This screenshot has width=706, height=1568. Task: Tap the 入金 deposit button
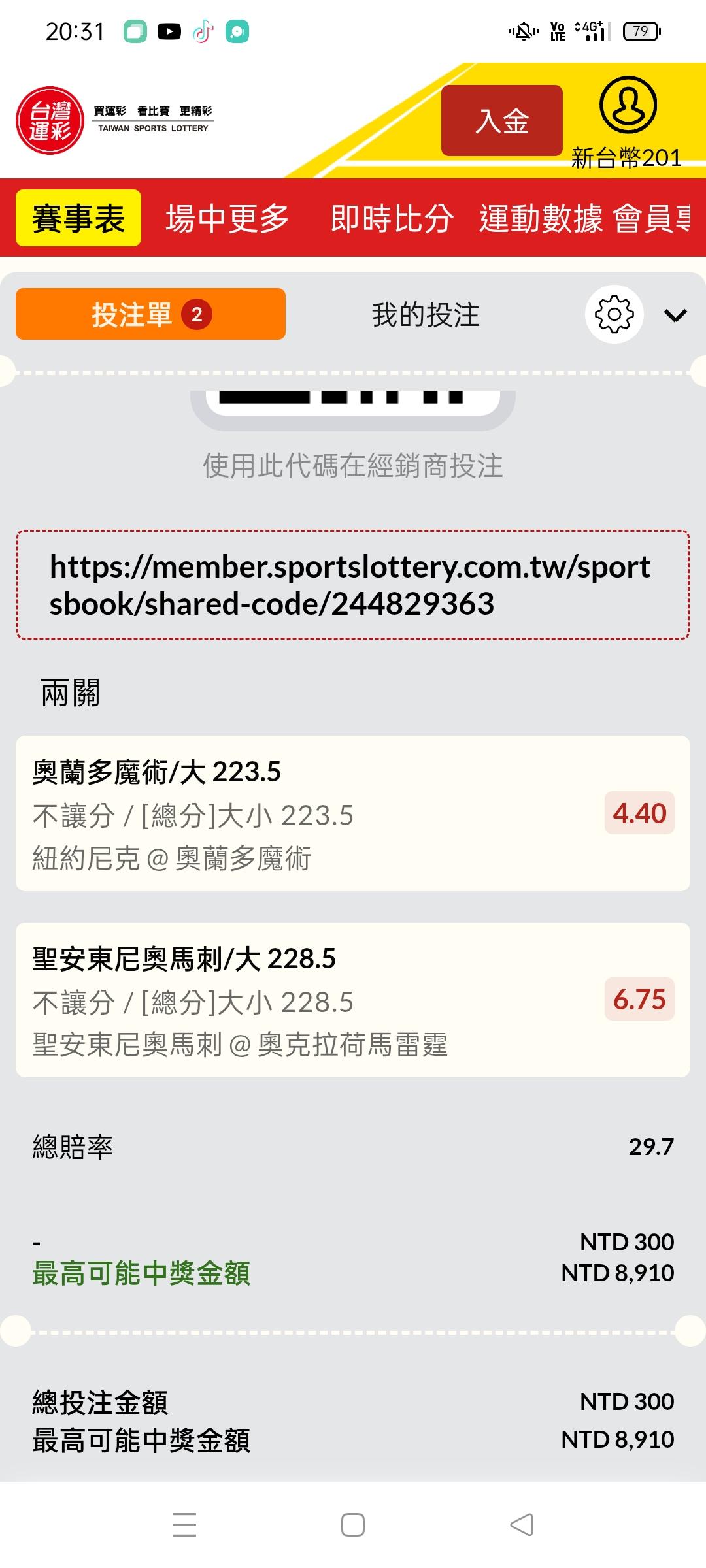[x=501, y=121]
